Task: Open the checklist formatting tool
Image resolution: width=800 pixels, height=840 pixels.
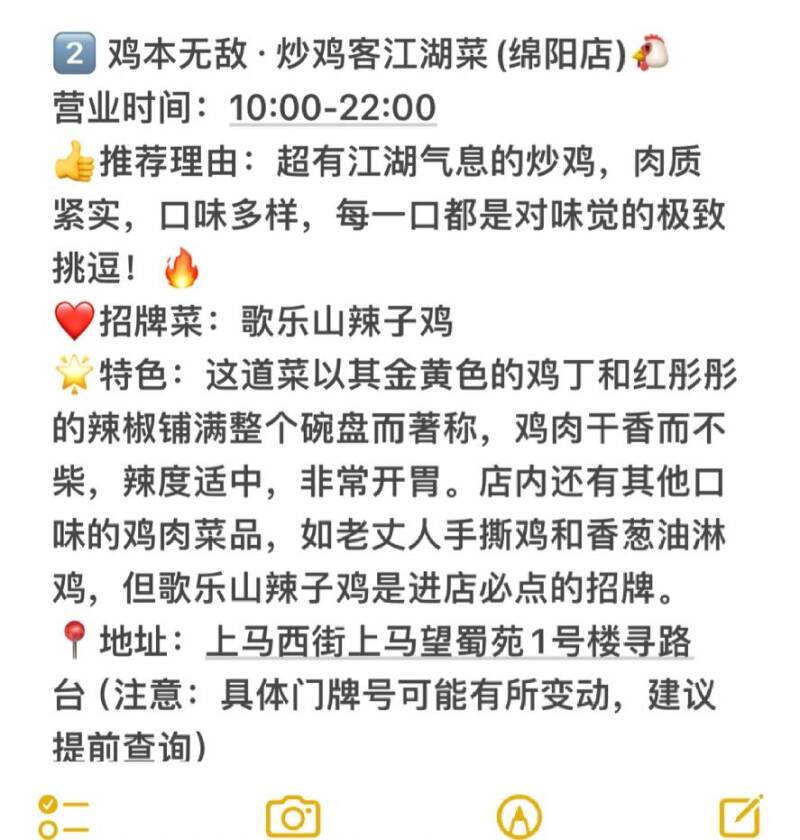Action: 63,816
